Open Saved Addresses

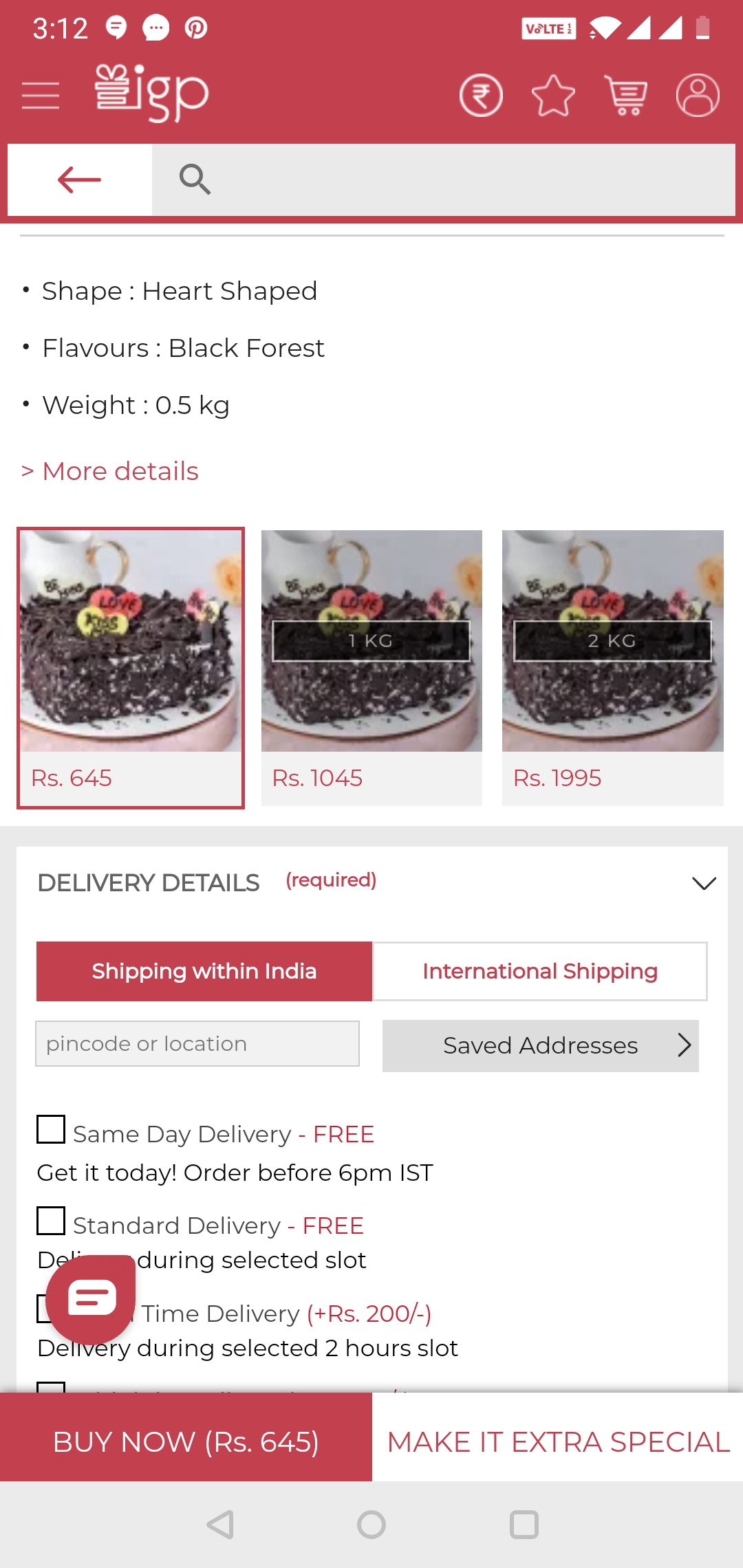(540, 1045)
